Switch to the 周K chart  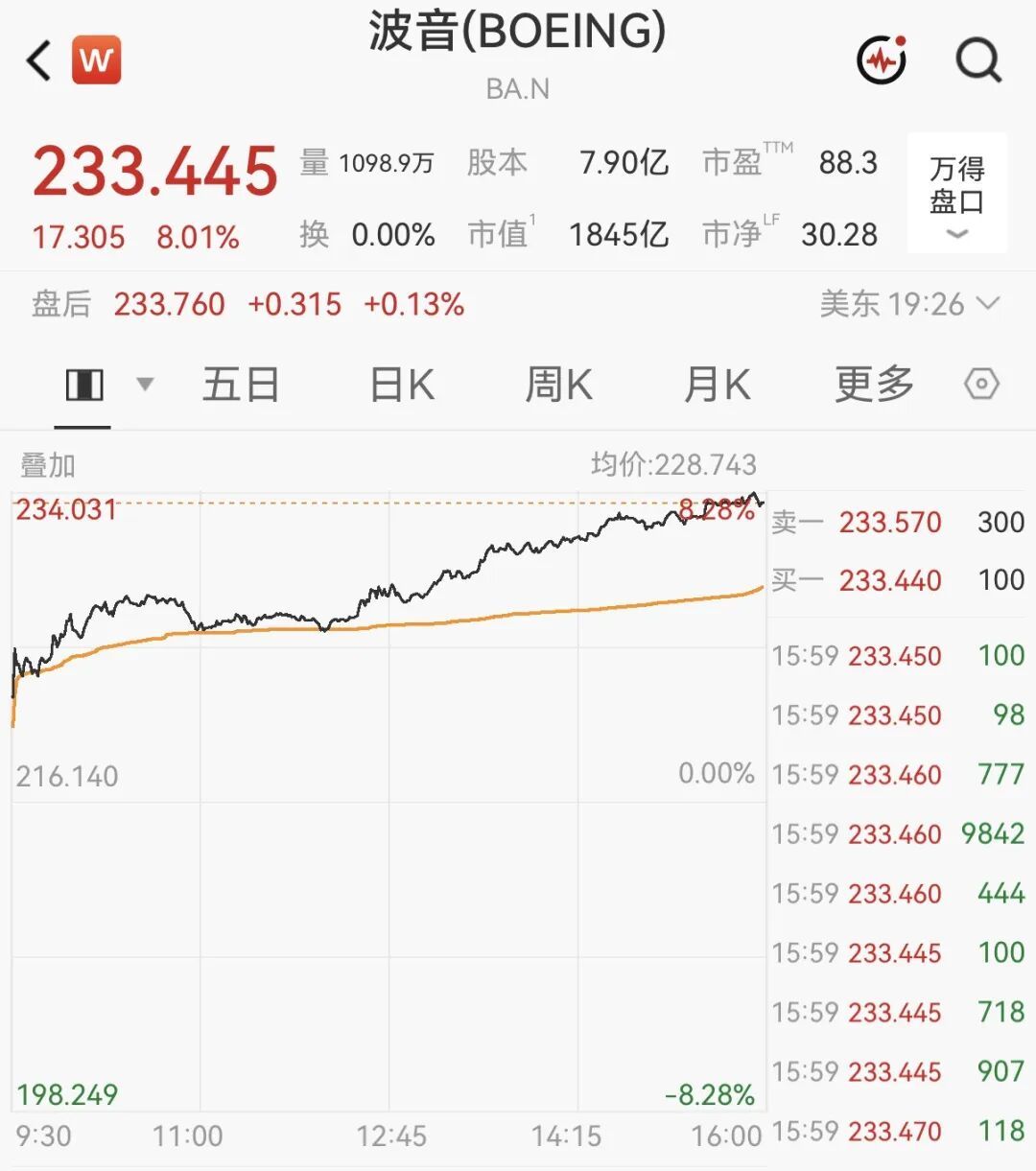(x=559, y=386)
